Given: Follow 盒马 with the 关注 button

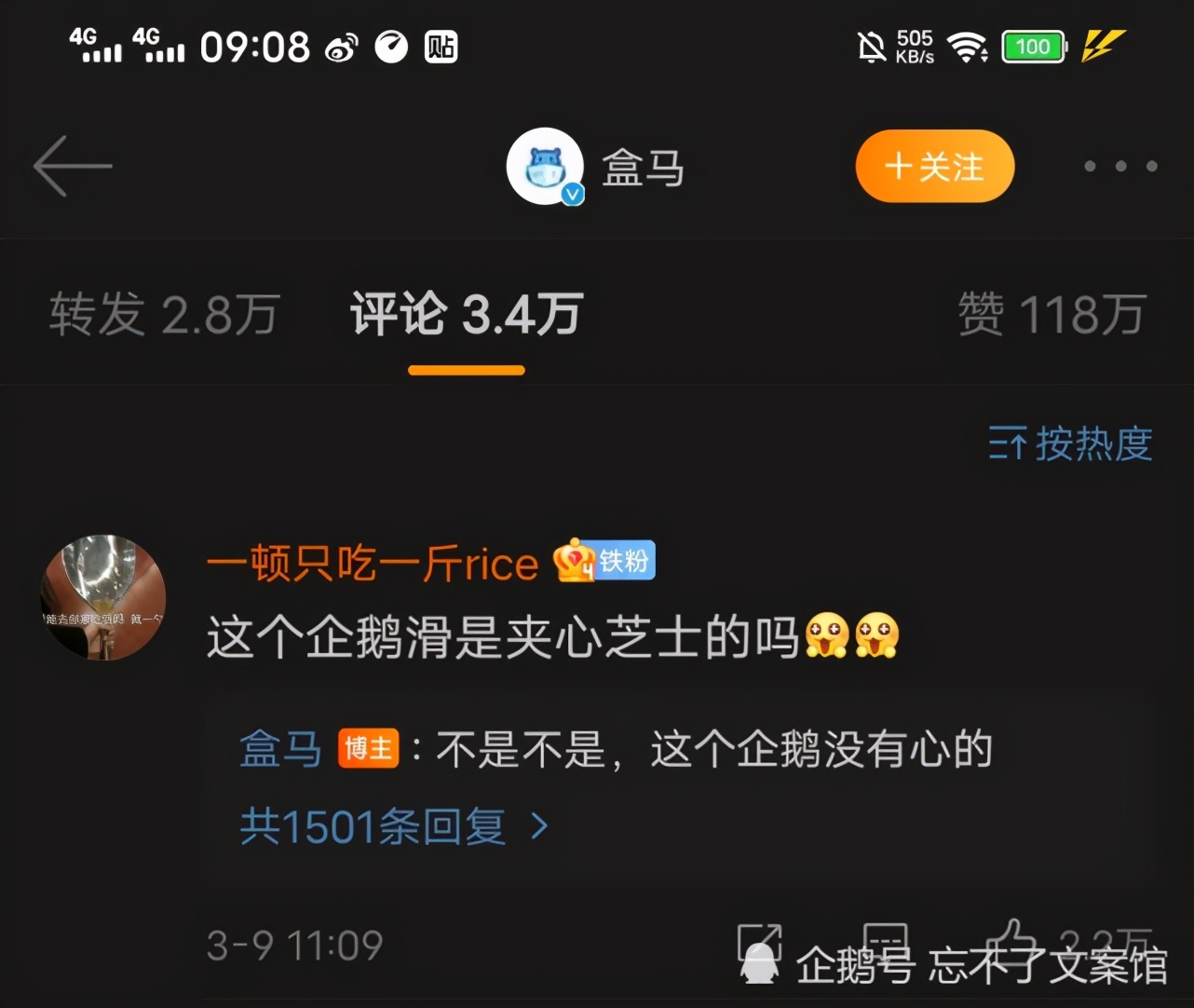Looking at the screenshot, I should tap(934, 167).
